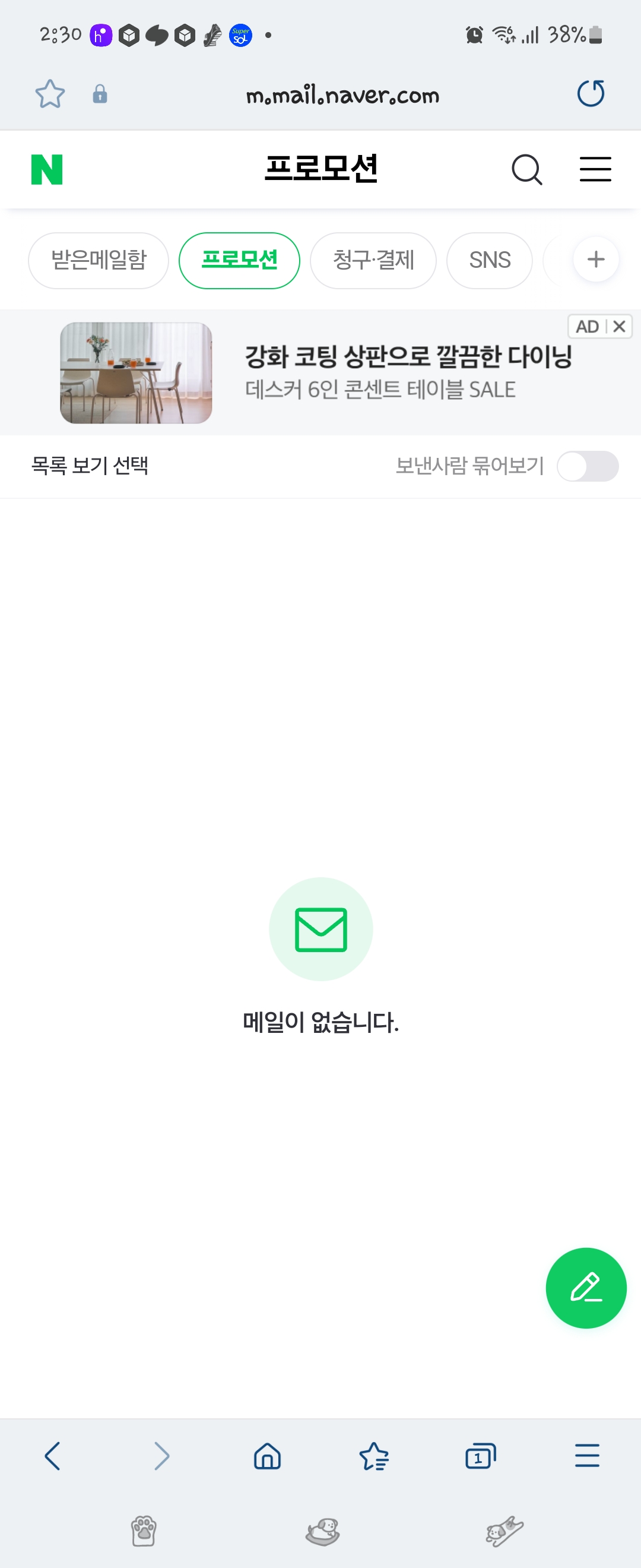
Task: Open the browser bookmarks list
Action: 373,1456
